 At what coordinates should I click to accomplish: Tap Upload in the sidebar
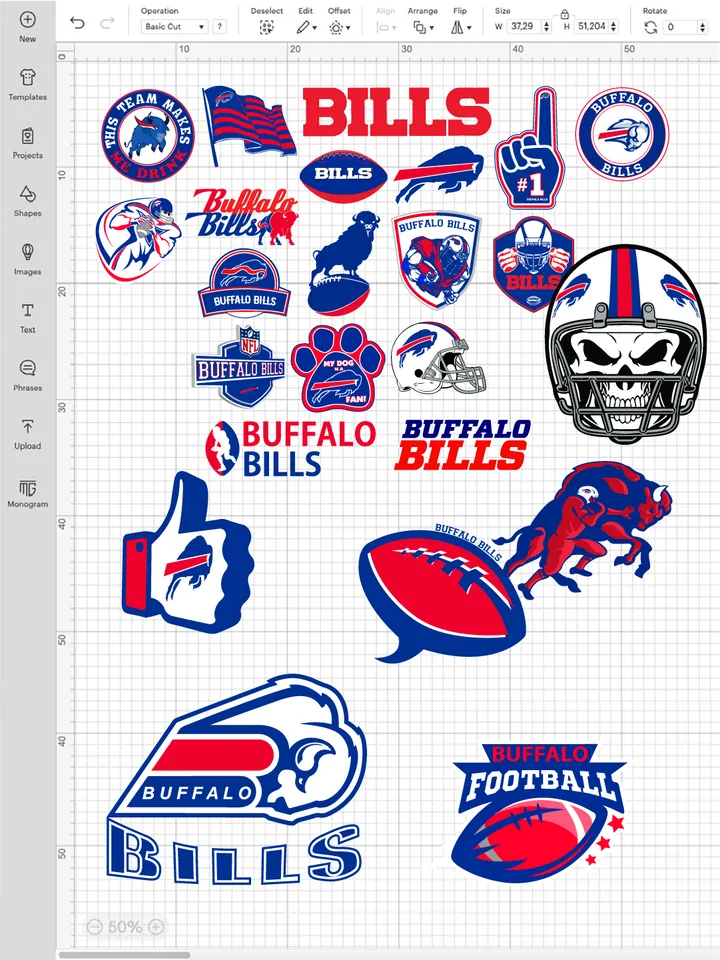click(x=27, y=433)
